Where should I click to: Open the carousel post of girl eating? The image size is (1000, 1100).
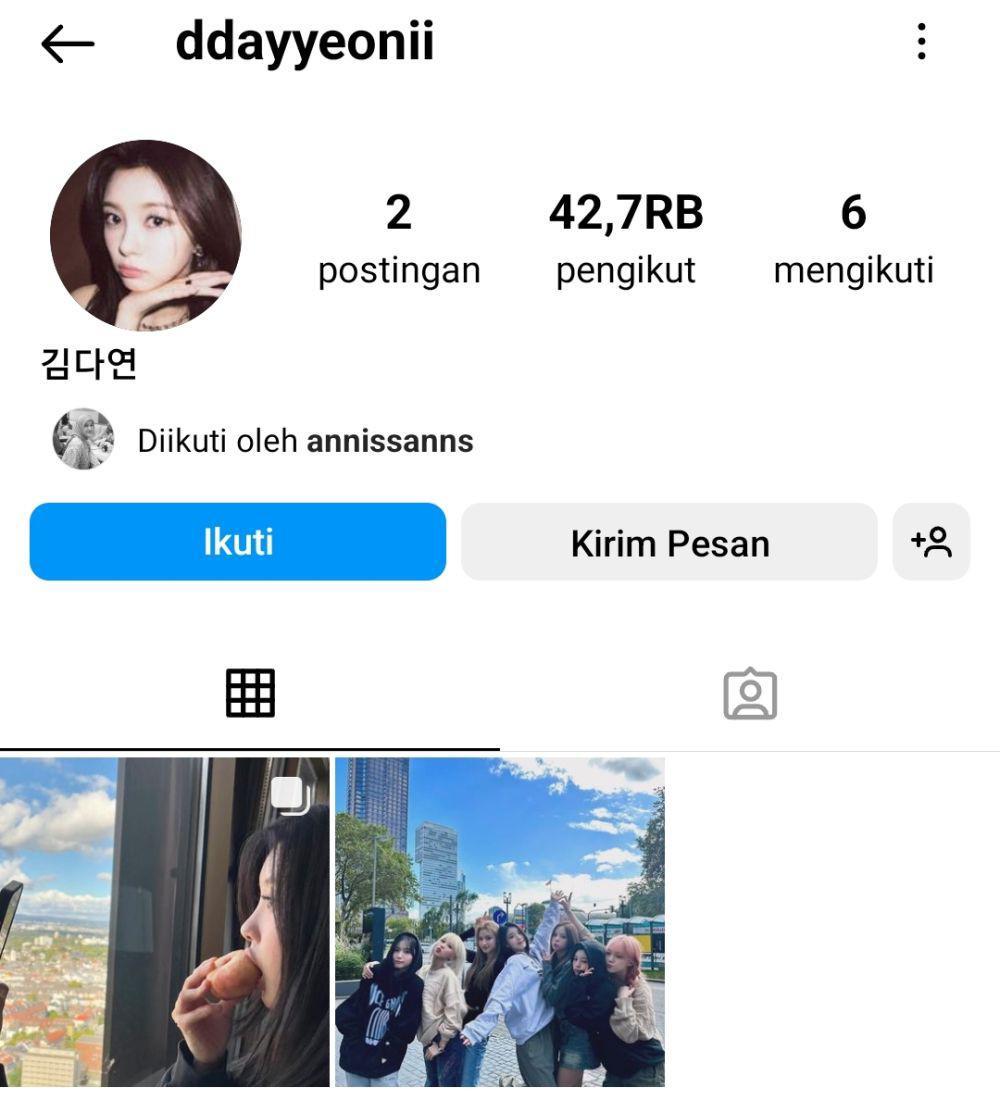(x=164, y=921)
